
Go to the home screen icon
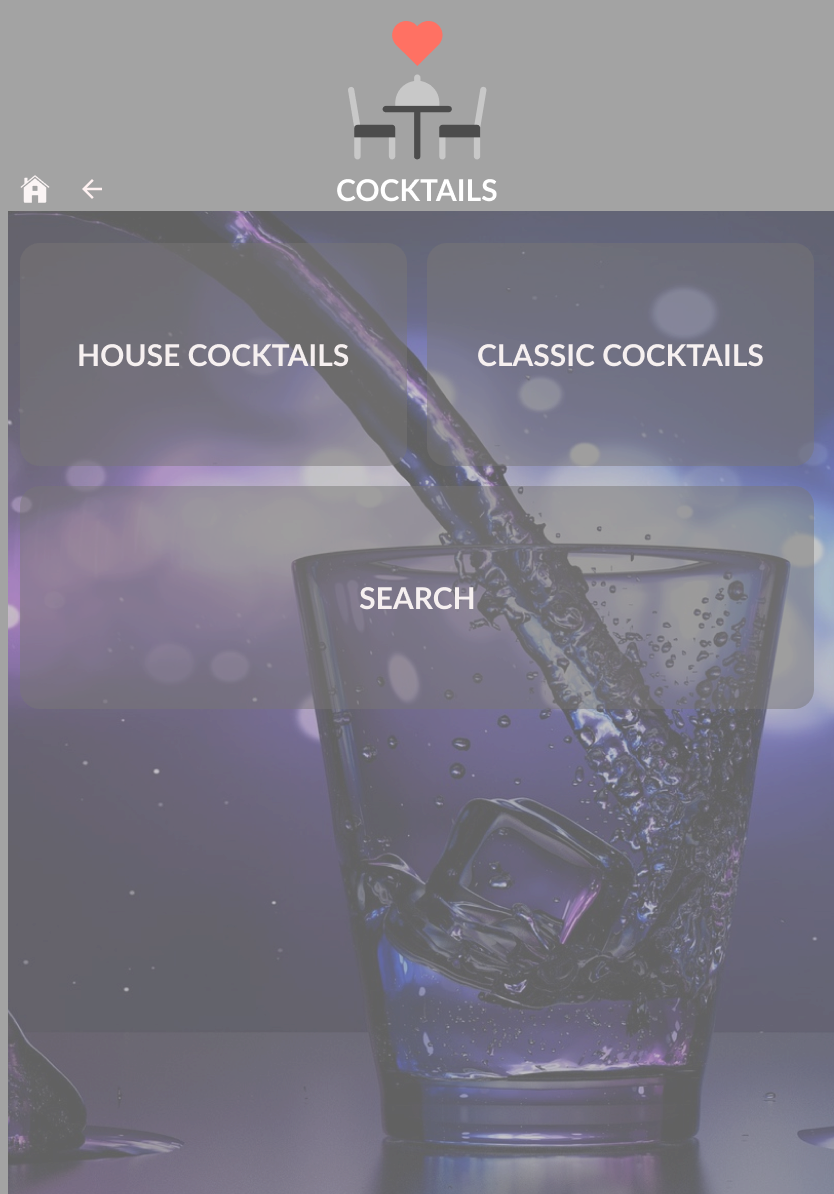point(35,189)
